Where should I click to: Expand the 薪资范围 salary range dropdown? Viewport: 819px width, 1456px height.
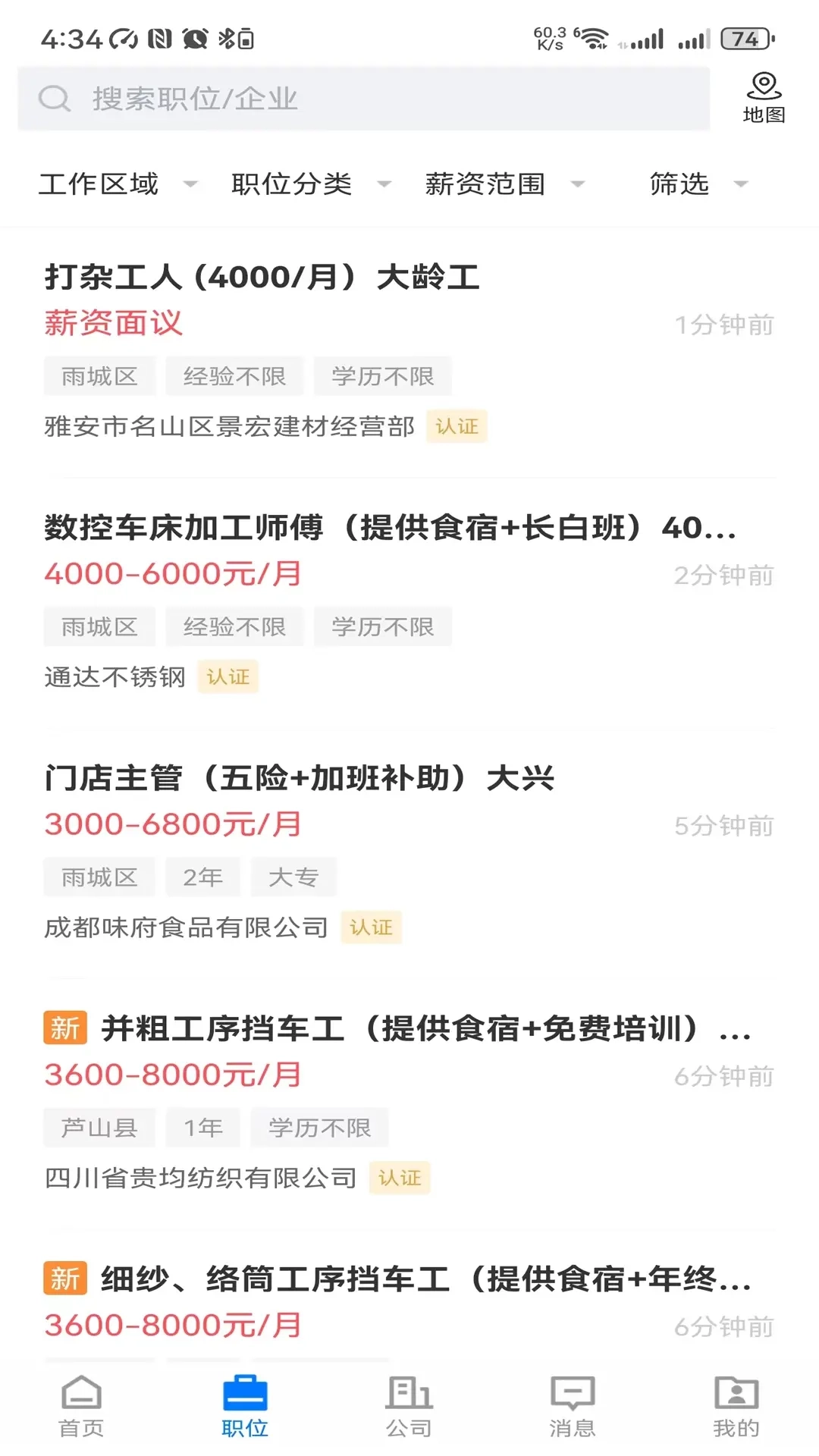(500, 183)
